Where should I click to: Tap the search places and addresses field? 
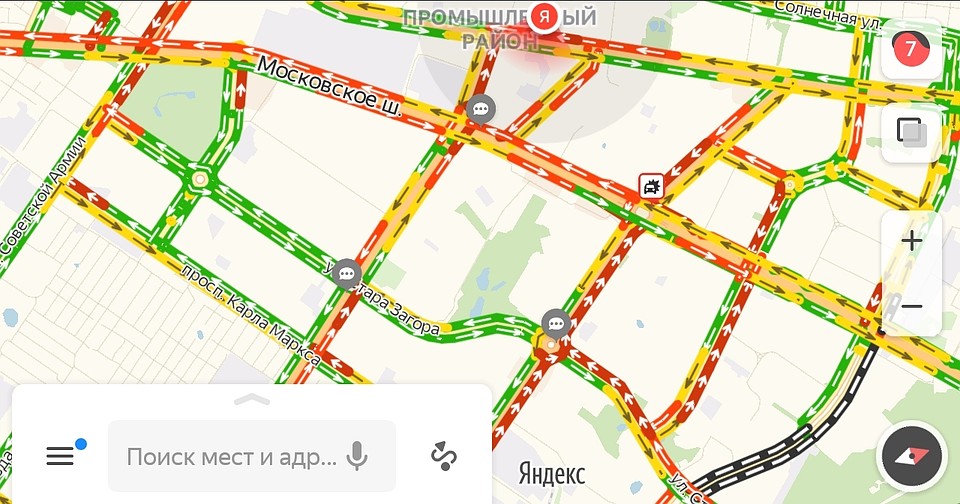[x=232, y=457]
